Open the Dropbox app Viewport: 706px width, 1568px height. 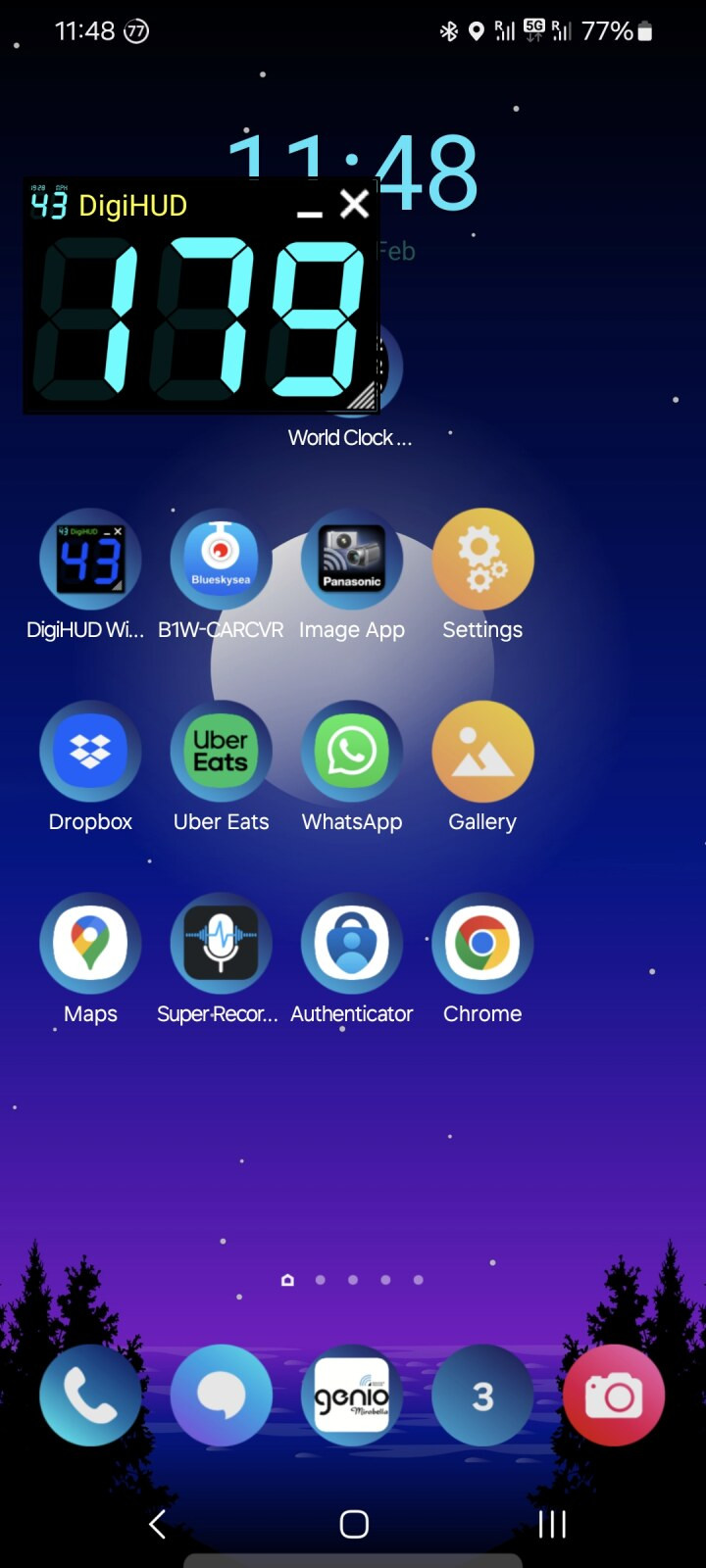(90, 751)
